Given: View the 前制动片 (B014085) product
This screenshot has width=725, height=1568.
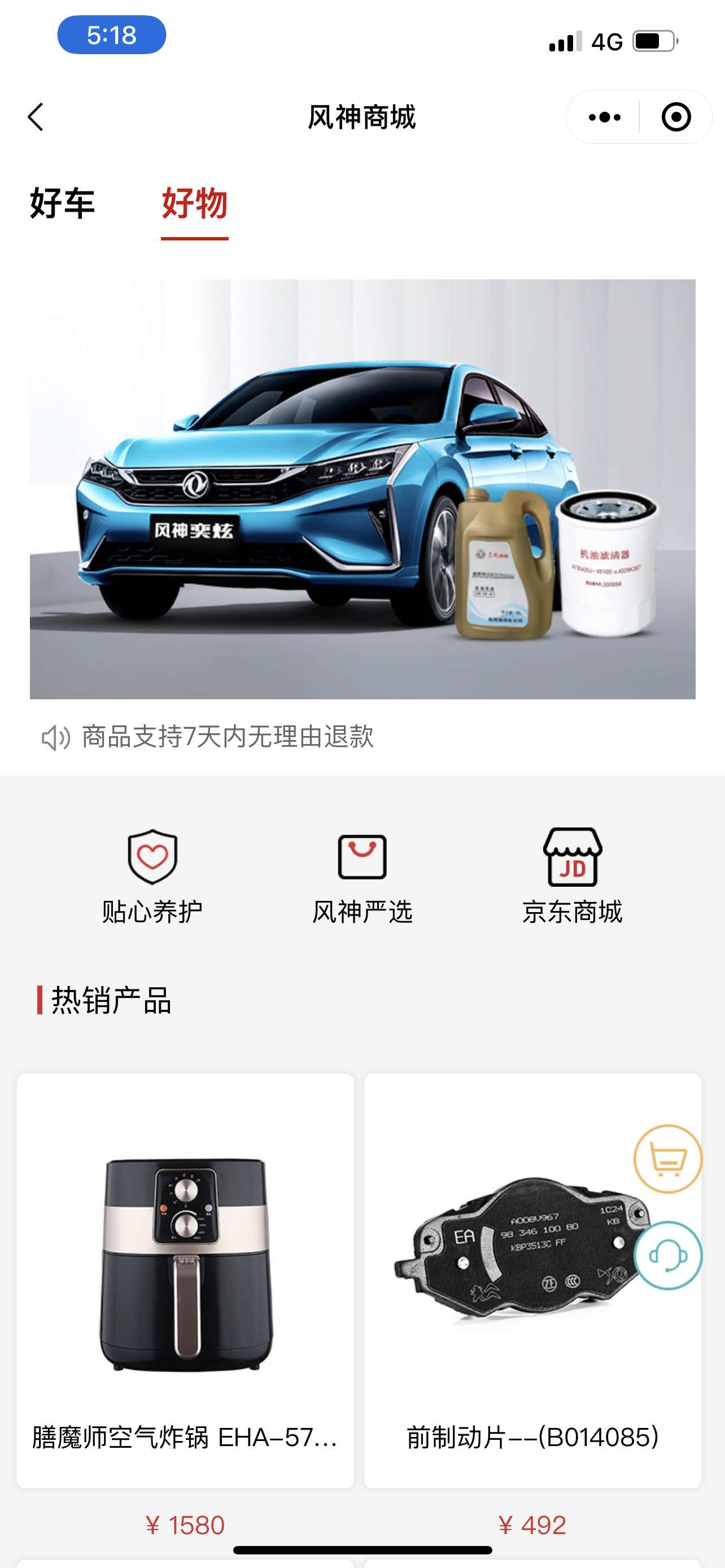Looking at the screenshot, I should point(532,1281).
